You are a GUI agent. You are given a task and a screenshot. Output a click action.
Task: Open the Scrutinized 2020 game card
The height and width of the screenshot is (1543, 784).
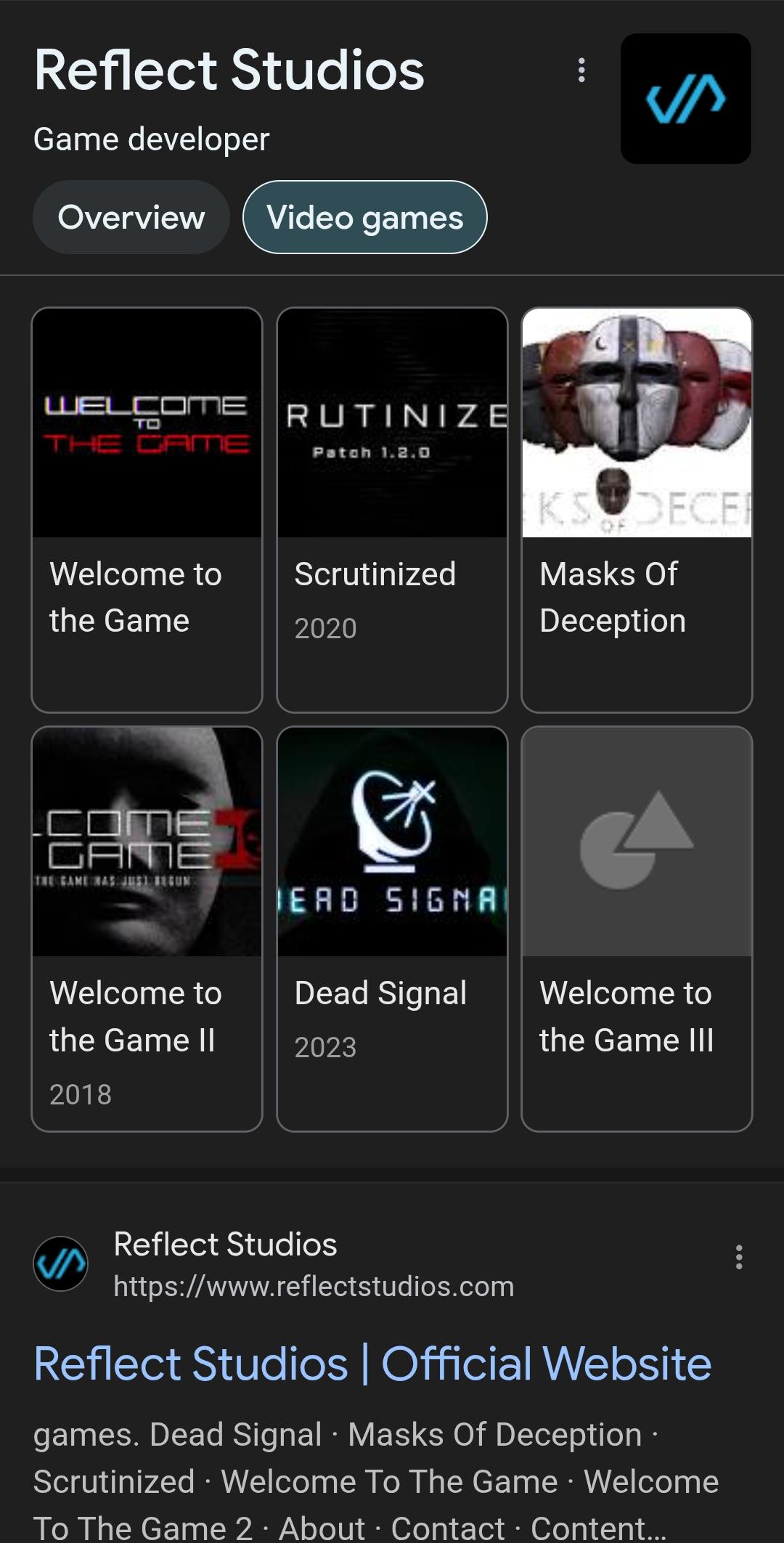[392, 510]
